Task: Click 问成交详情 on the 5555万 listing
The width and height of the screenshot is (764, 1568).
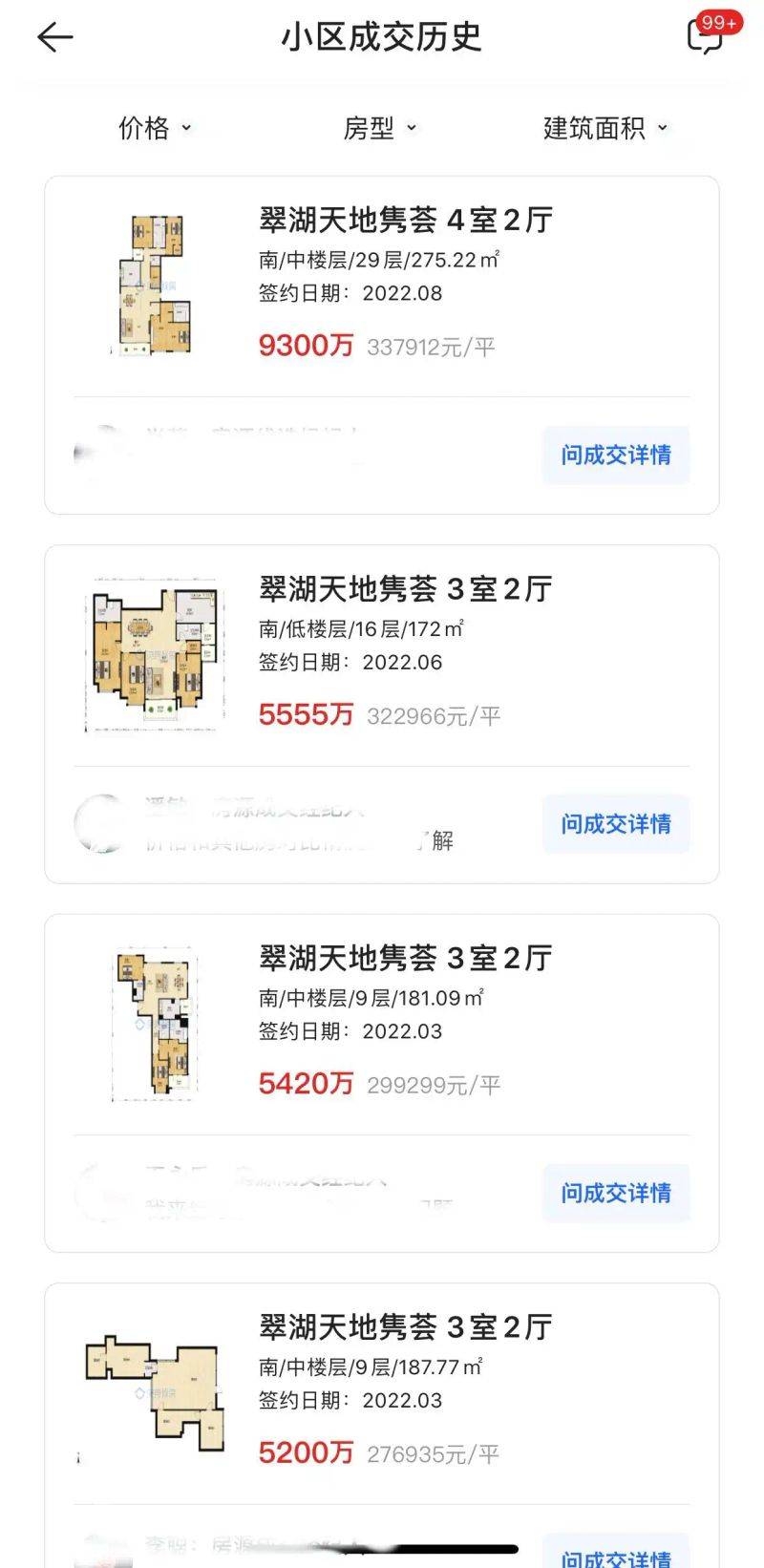Action: click(615, 824)
